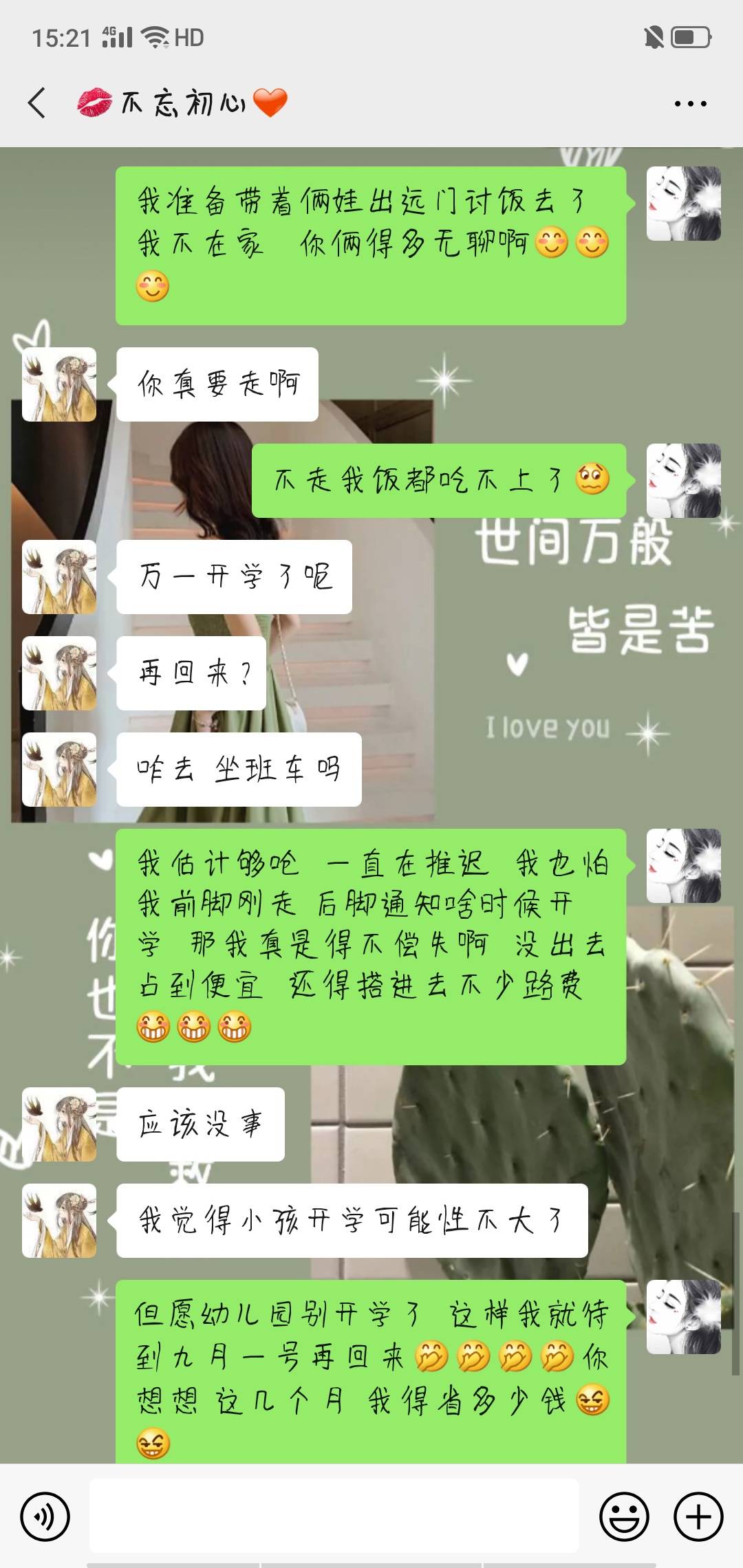Open the three-dot chat options menu

[x=690, y=104]
